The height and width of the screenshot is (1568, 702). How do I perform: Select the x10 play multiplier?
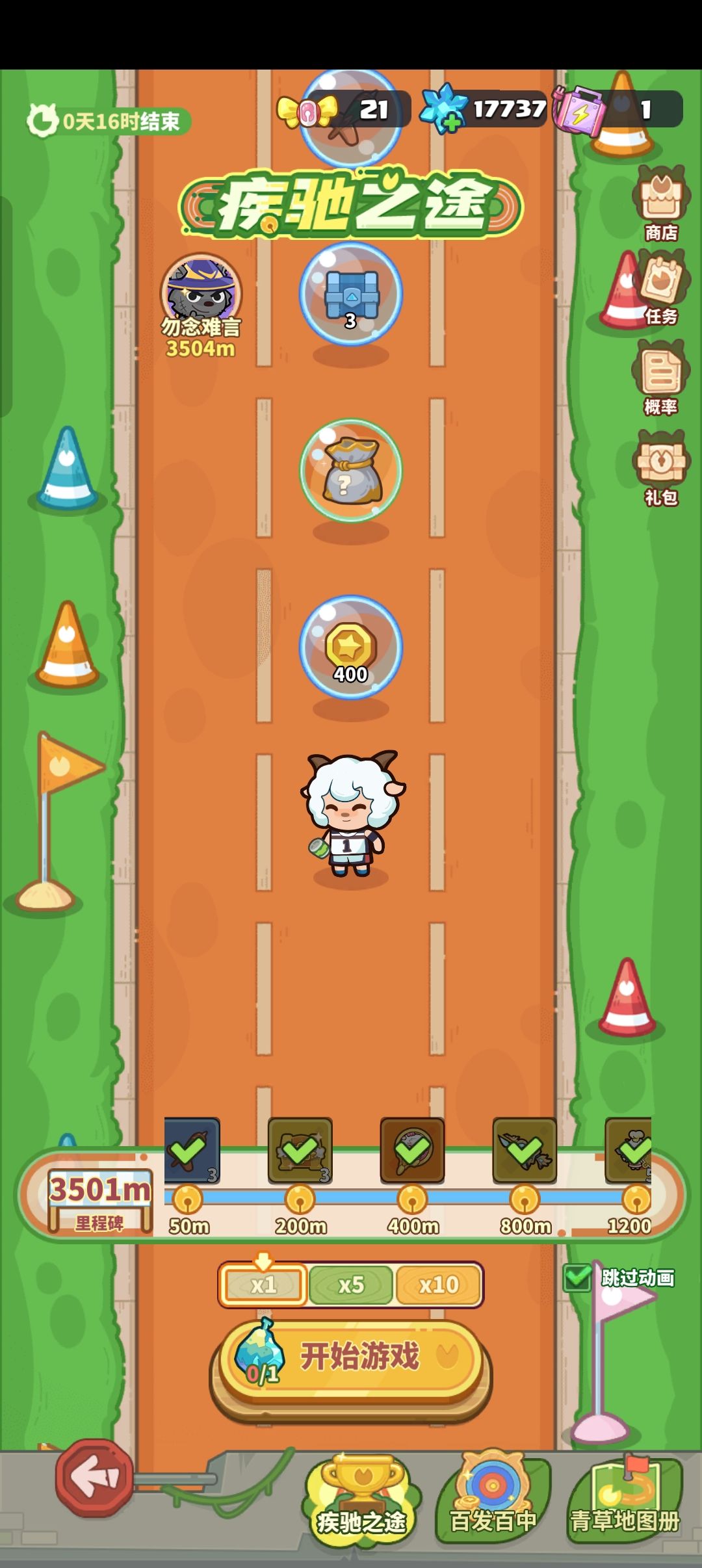(439, 1284)
